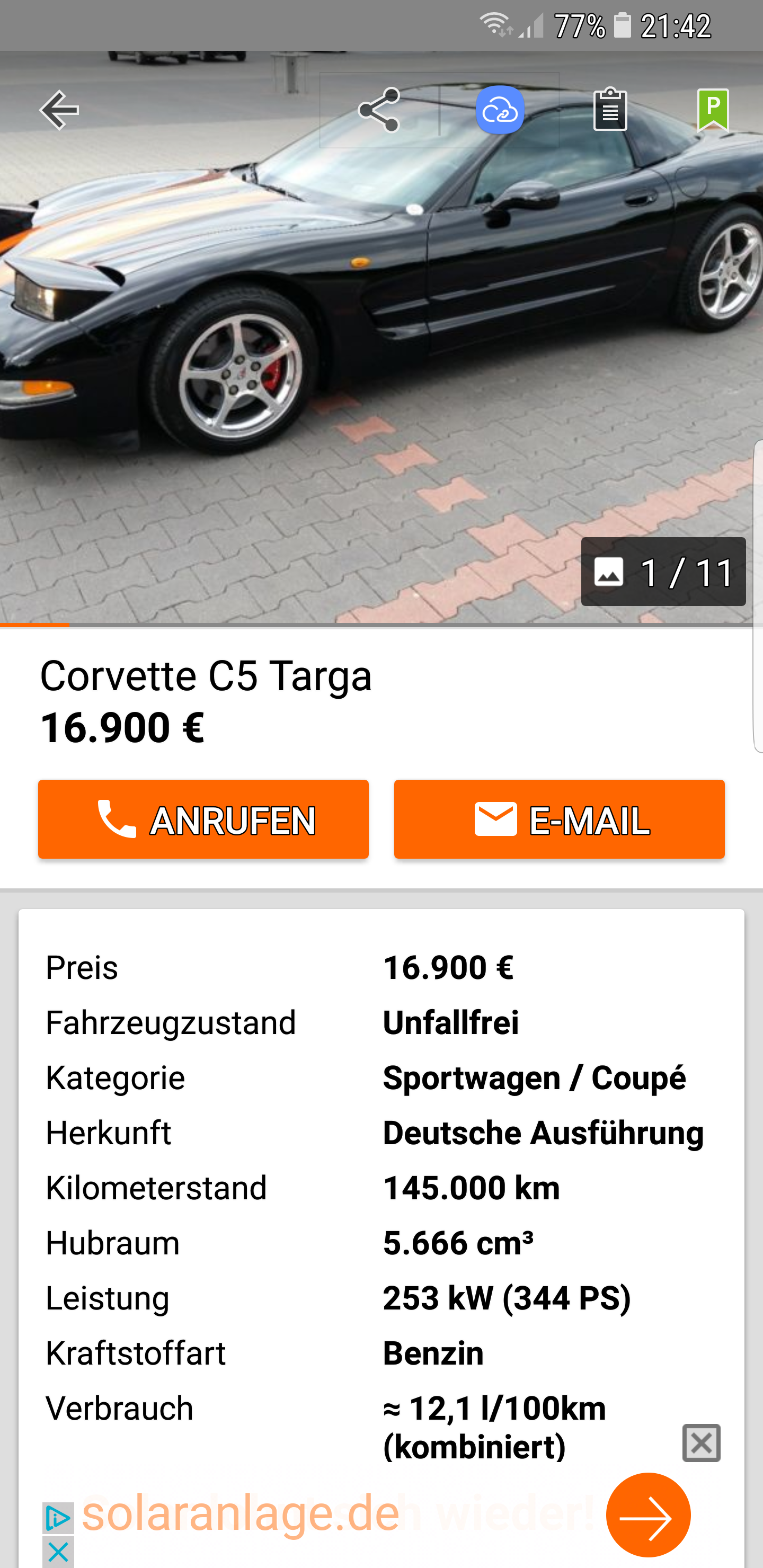Open the blue cloud link icon
The width and height of the screenshot is (763, 1568).
click(x=499, y=110)
